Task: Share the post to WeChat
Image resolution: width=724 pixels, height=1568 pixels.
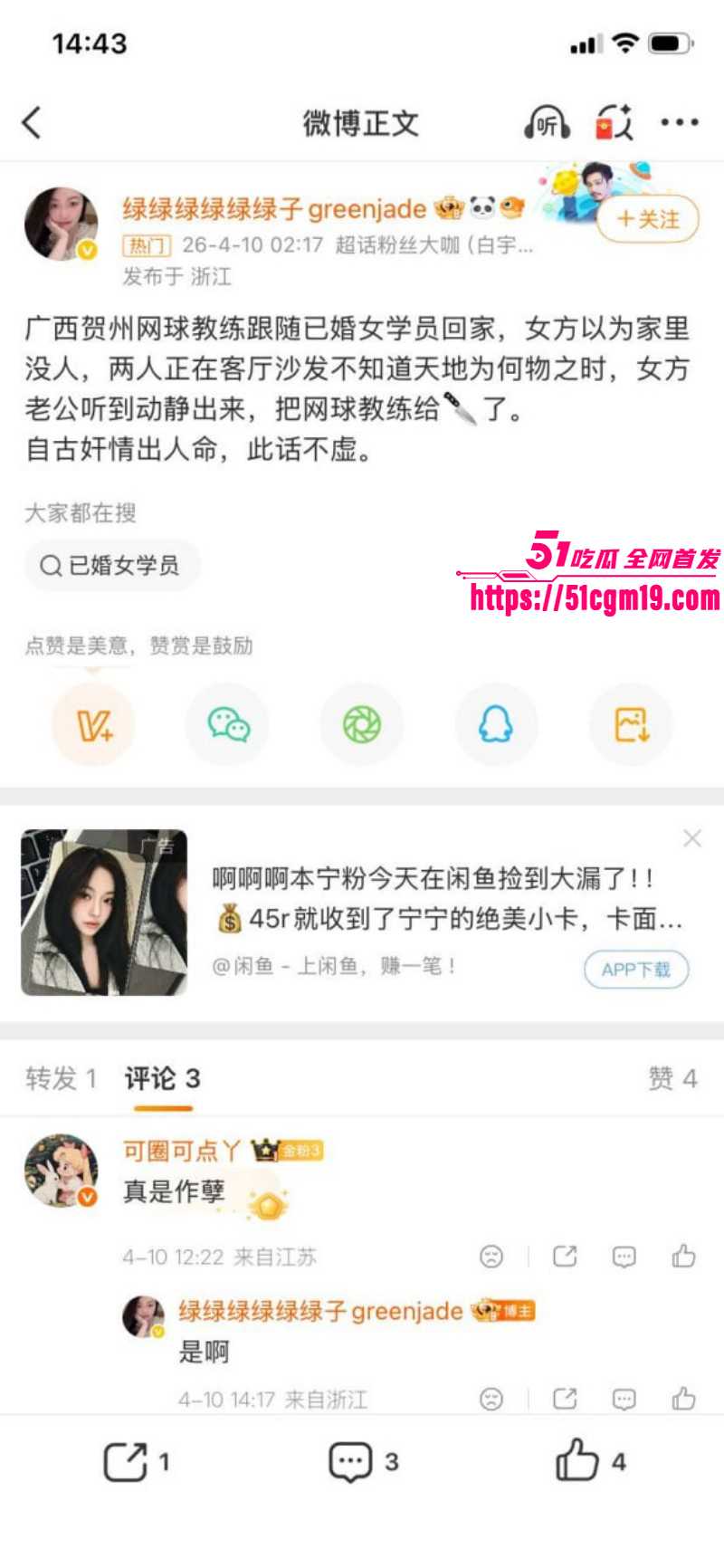Action: pyautogui.click(x=226, y=724)
